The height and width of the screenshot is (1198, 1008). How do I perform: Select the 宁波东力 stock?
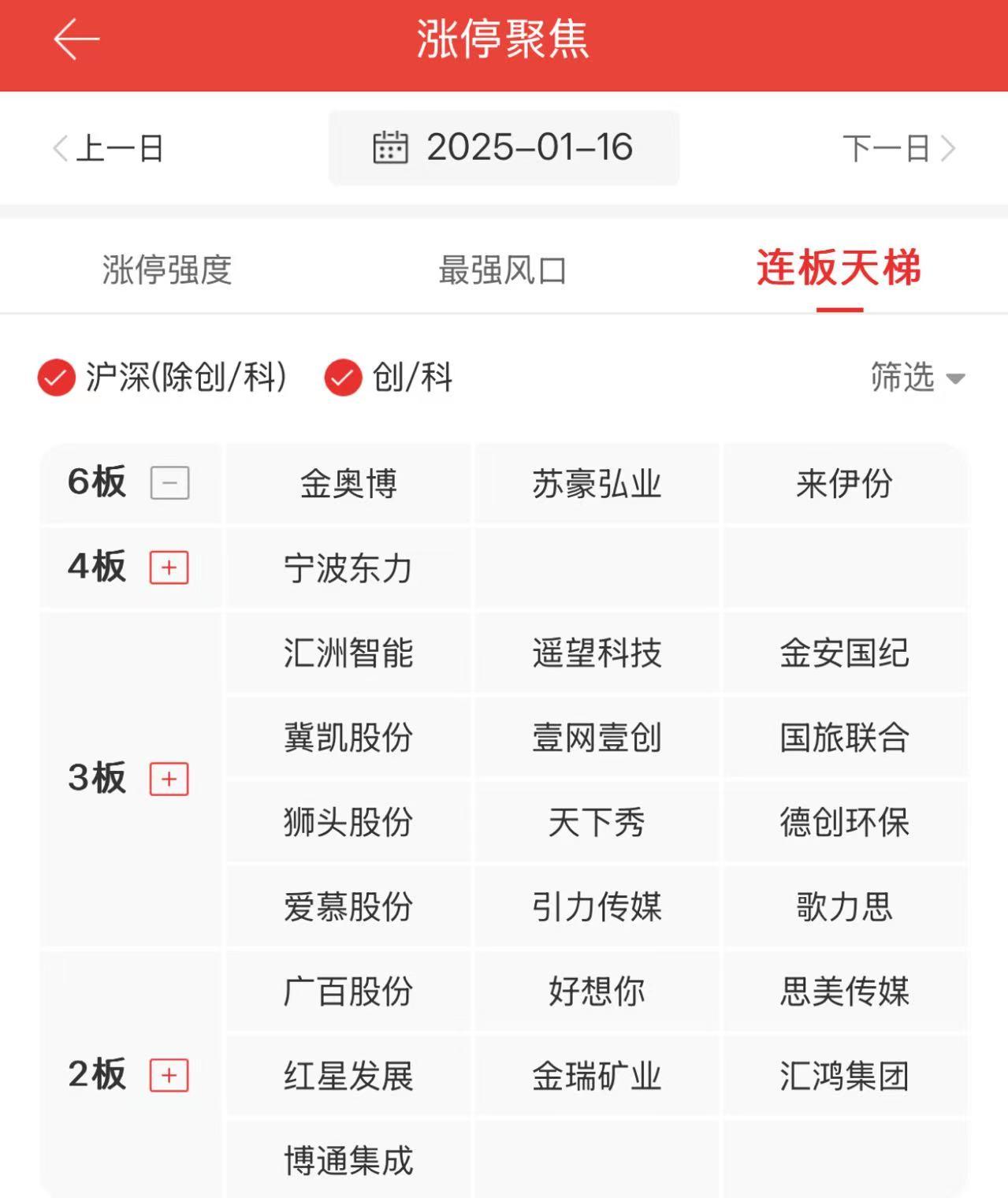[348, 567]
